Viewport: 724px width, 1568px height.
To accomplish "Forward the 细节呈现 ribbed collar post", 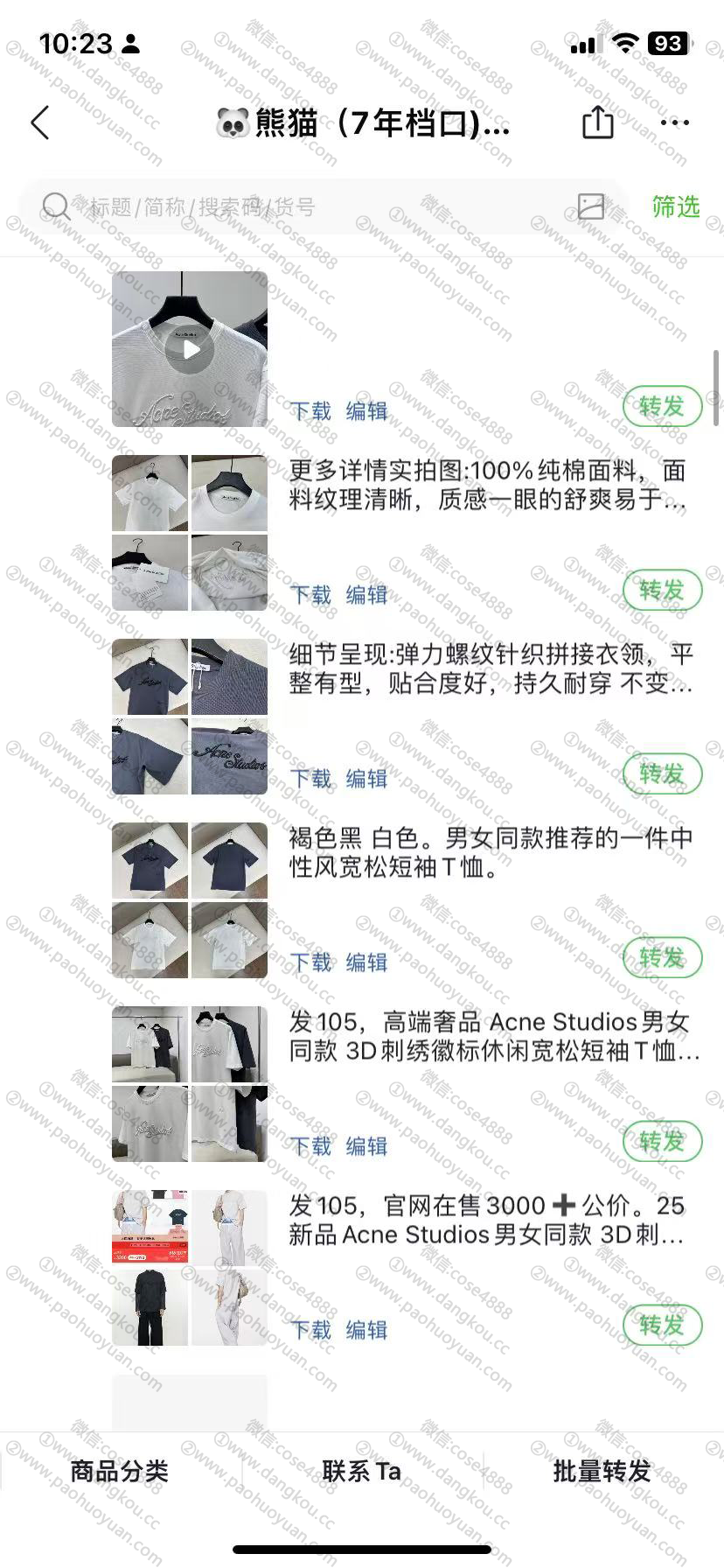I will click(662, 774).
